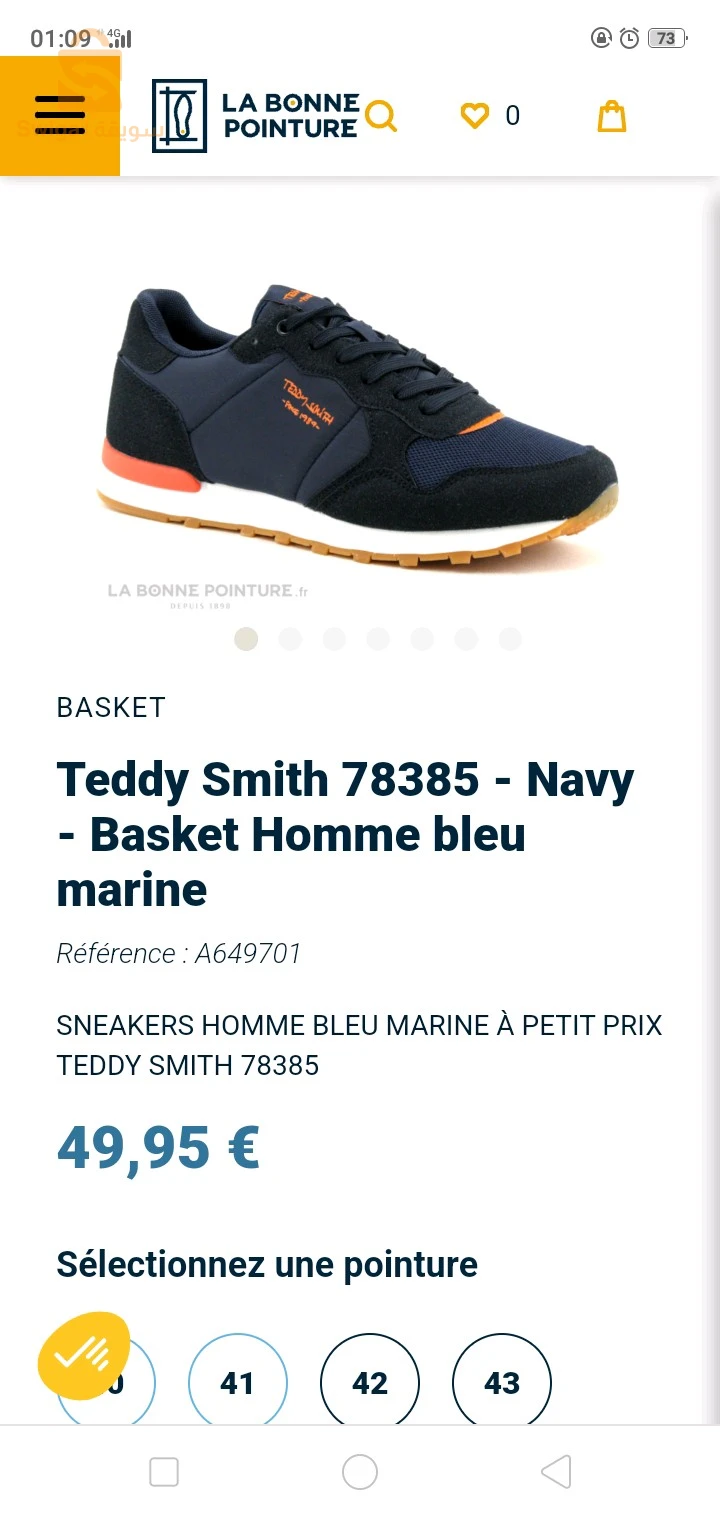
Task: Go to the home screen
Action: click(359, 1472)
